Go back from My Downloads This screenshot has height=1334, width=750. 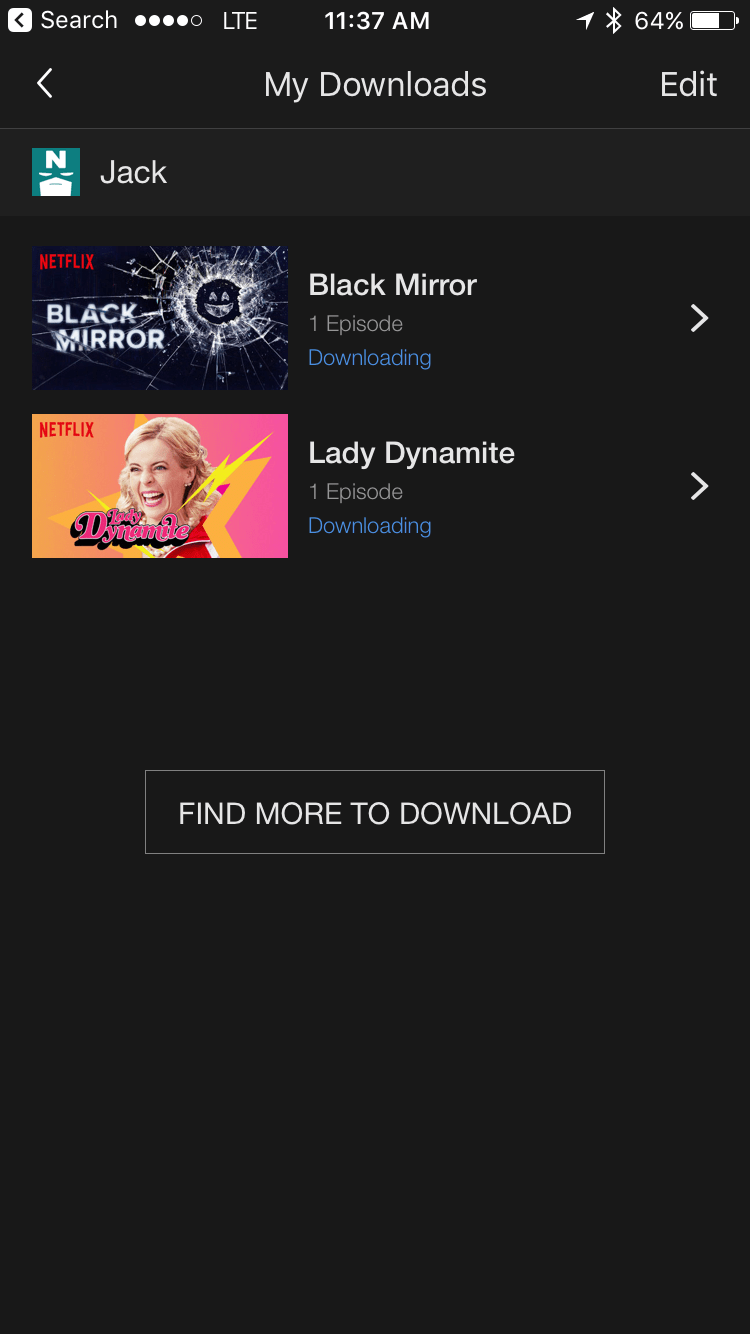click(44, 84)
